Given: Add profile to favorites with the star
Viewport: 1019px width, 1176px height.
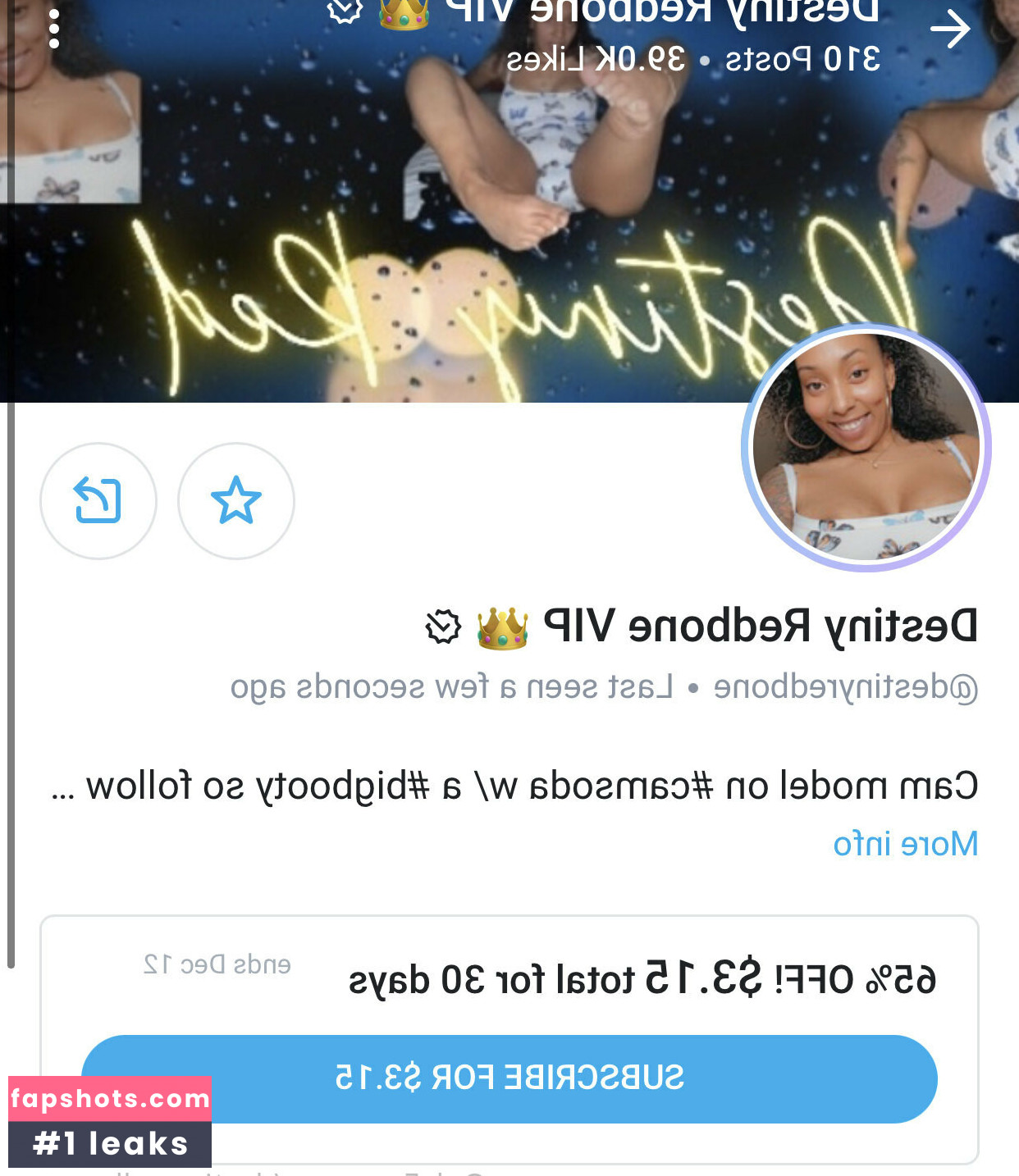Looking at the screenshot, I should pyautogui.click(x=236, y=501).
